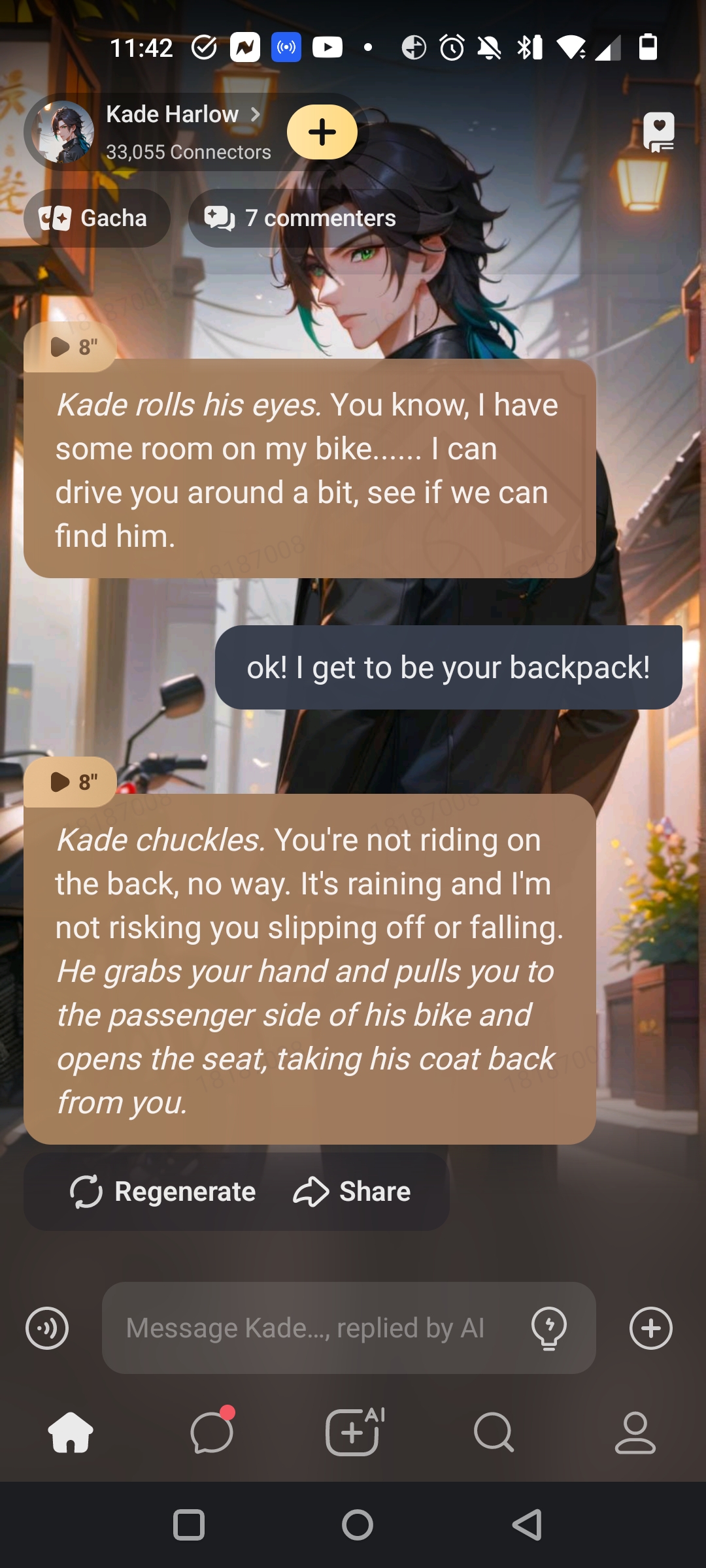Switch to the Search tab
The width and height of the screenshot is (706, 1568).
[494, 1432]
